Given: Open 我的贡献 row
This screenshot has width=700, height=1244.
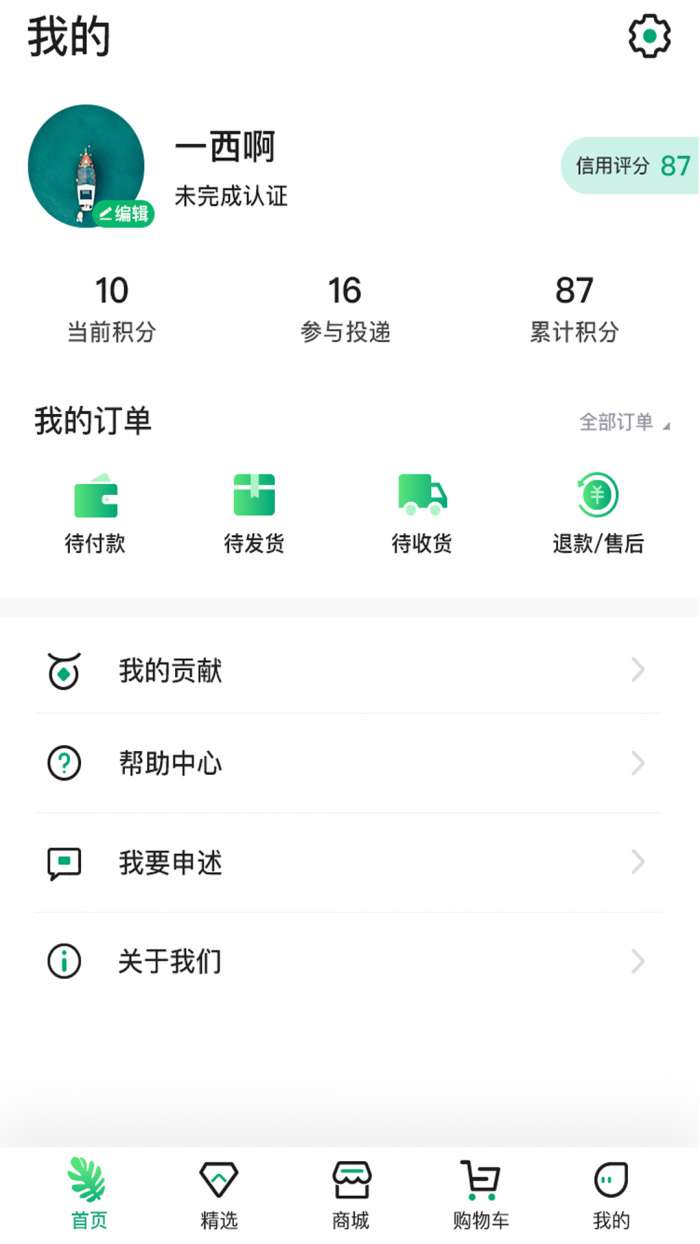Looking at the screenshot, I should click(348, 671).
